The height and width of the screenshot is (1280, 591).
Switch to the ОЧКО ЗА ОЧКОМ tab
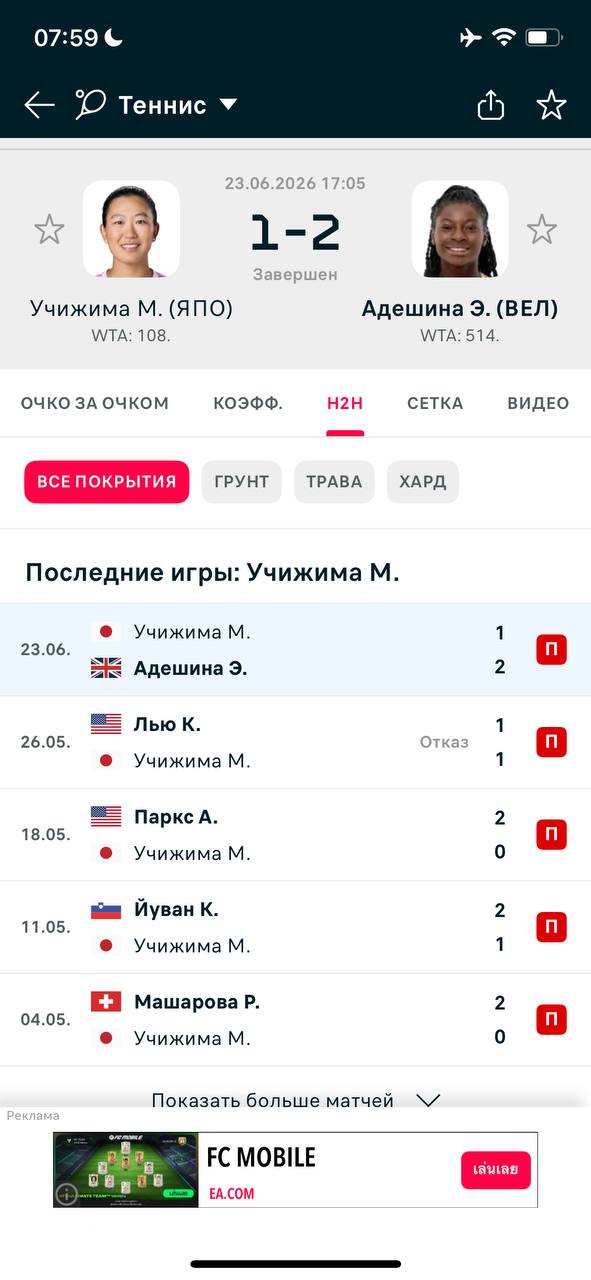tap(95, 404)
